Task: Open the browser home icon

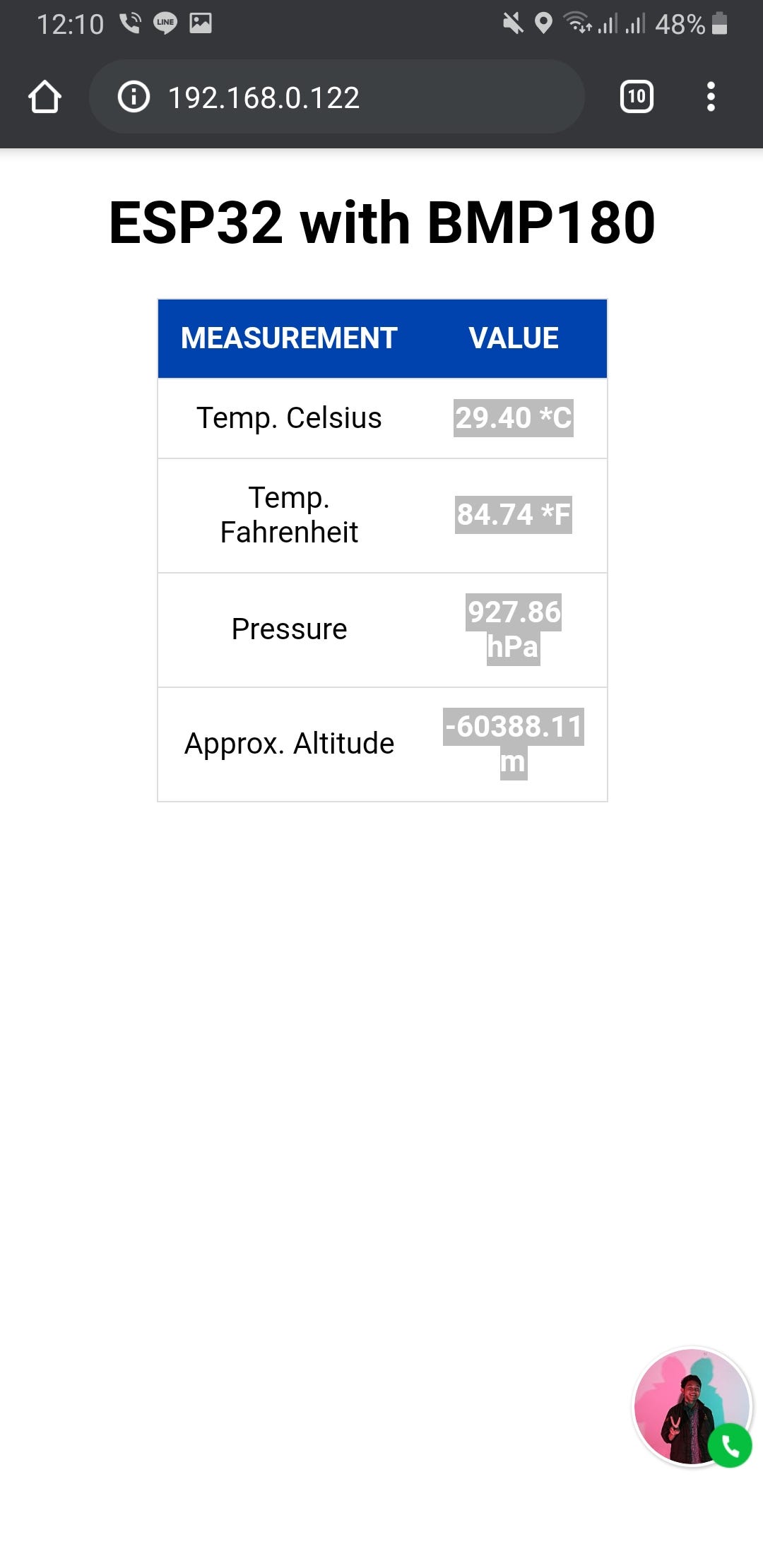Action: 45,97
